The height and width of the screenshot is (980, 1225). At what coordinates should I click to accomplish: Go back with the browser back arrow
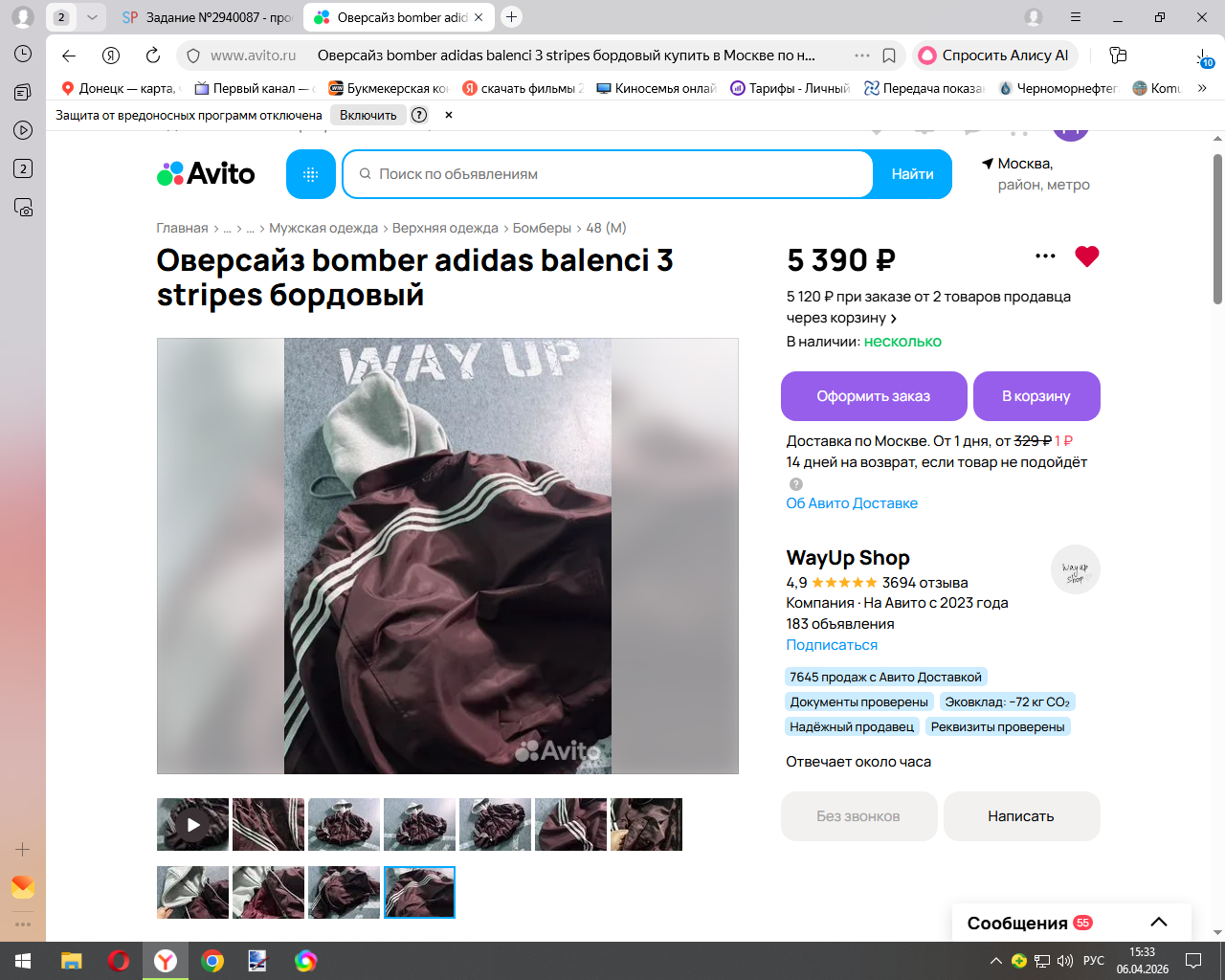pyautogui.click(x=69, y=56)
